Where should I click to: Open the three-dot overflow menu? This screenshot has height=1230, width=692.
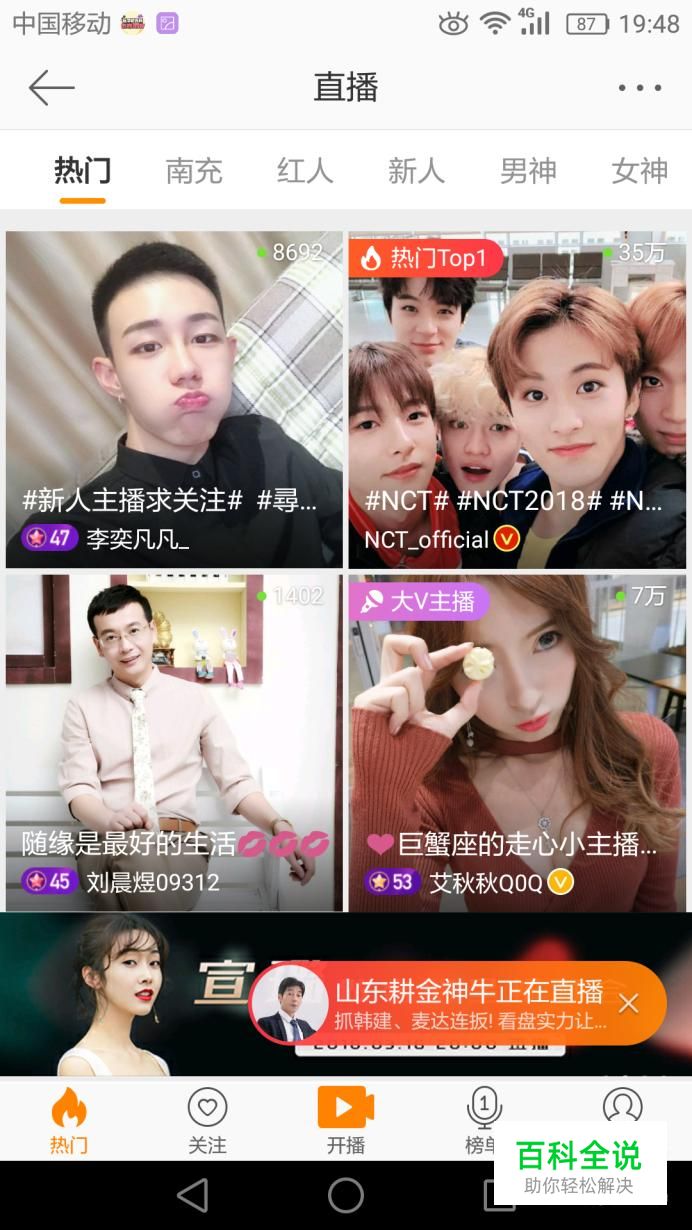click(640, 88)
